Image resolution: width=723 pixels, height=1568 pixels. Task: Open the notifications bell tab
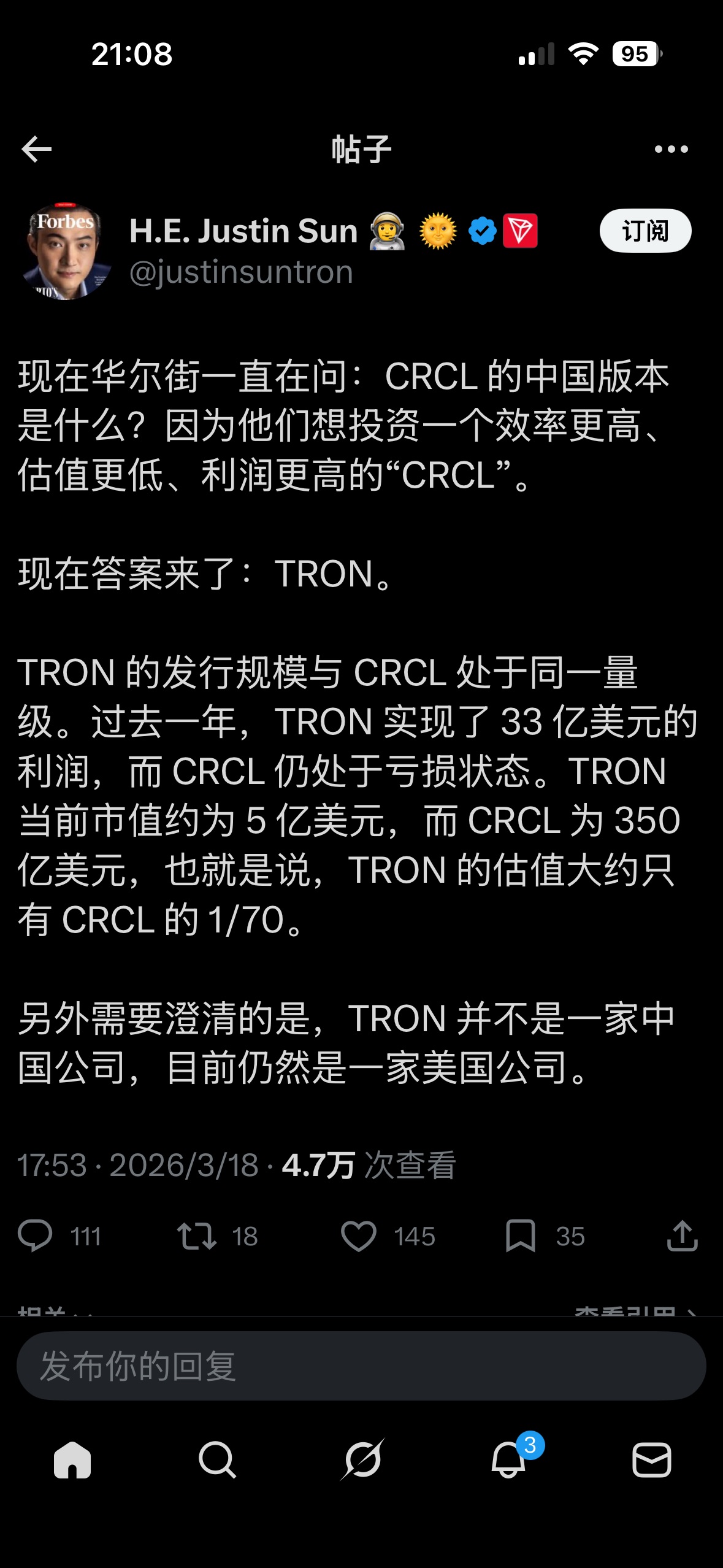point(508,1459)
